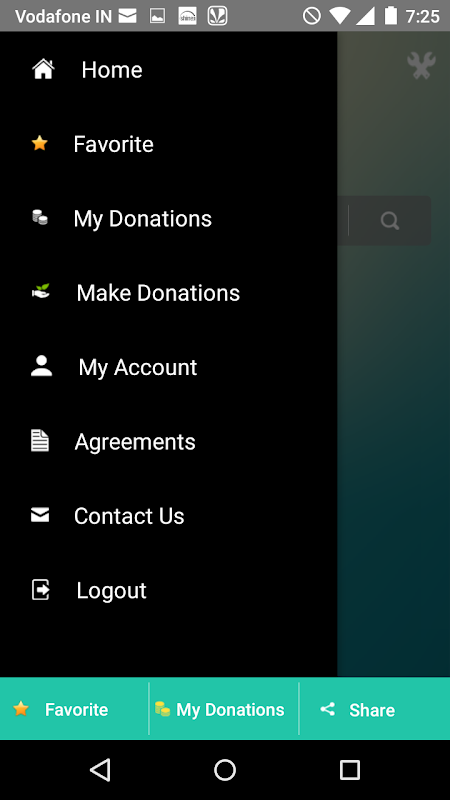Switch to the My Donations bottom tab
Image resolution: width=450 pixels, height=800 pixels.
tap(224, 709)
